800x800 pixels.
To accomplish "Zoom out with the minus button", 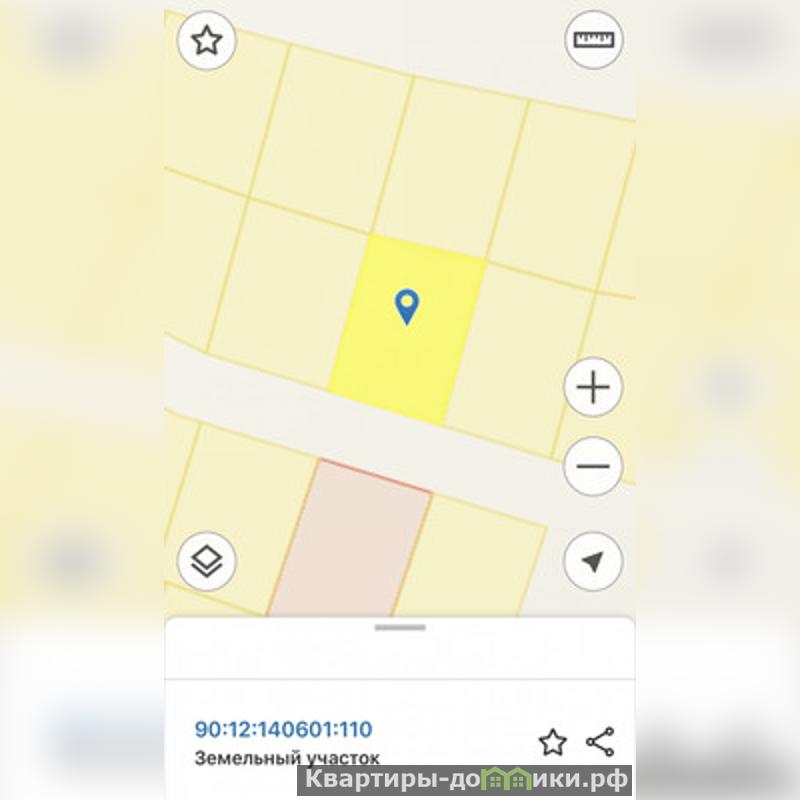I will tap(593, 466).
